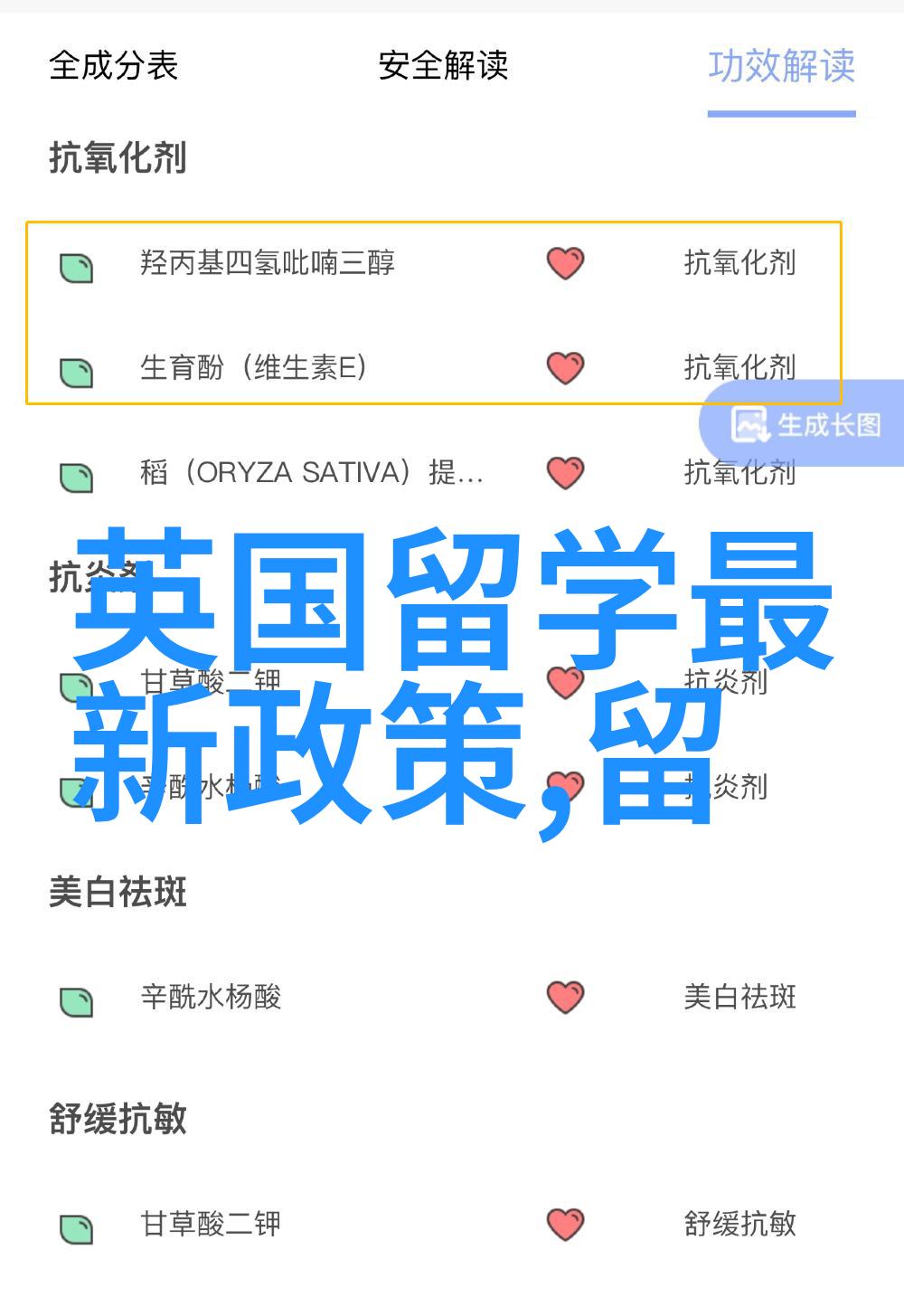The width and height of the screenshot is (904, 1316).
Task: Open 甘草酸二钾 under 舒缓抗敏
Action: (x=212, y=1224)
